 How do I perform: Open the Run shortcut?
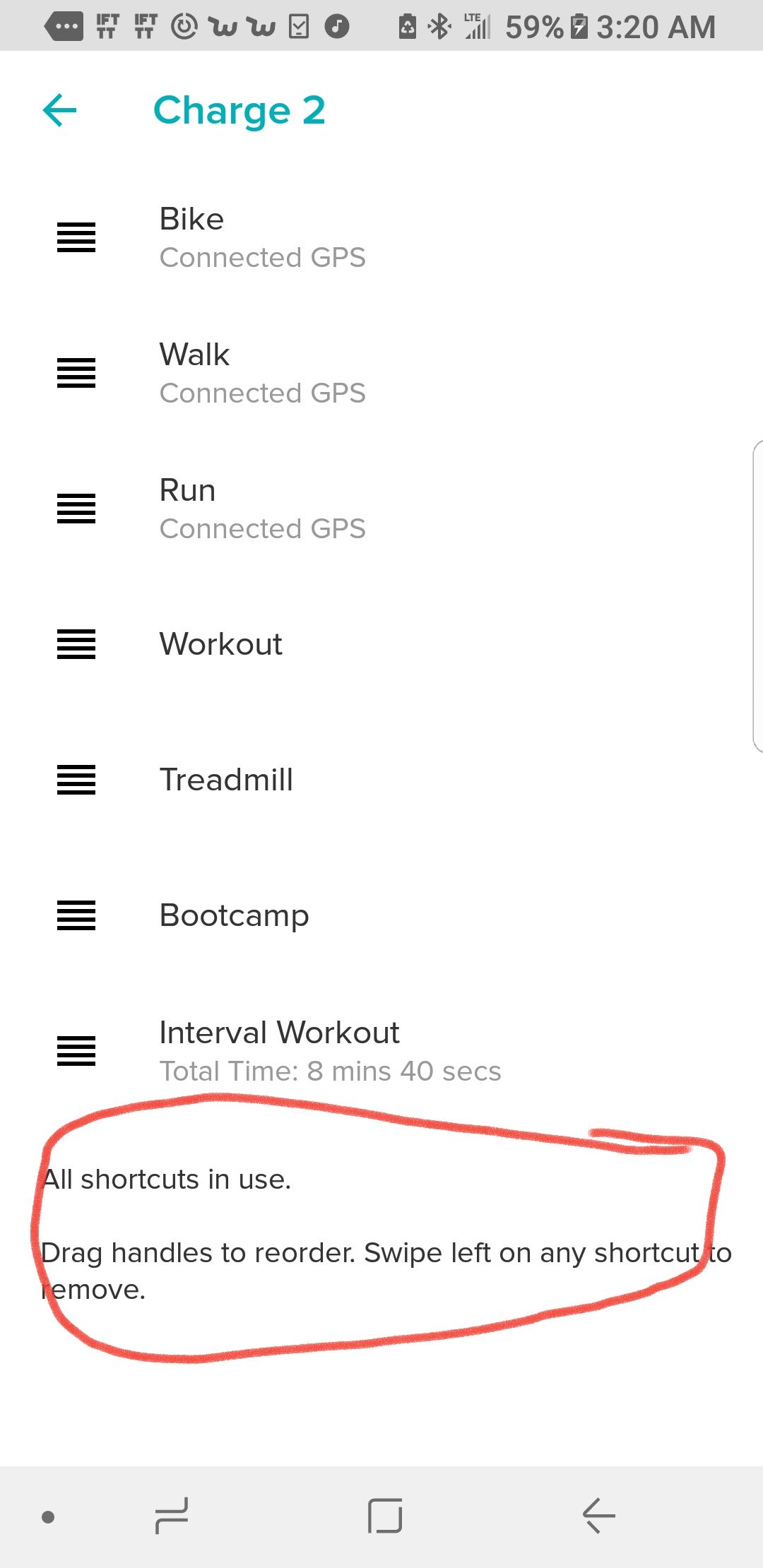coord(262,509)
